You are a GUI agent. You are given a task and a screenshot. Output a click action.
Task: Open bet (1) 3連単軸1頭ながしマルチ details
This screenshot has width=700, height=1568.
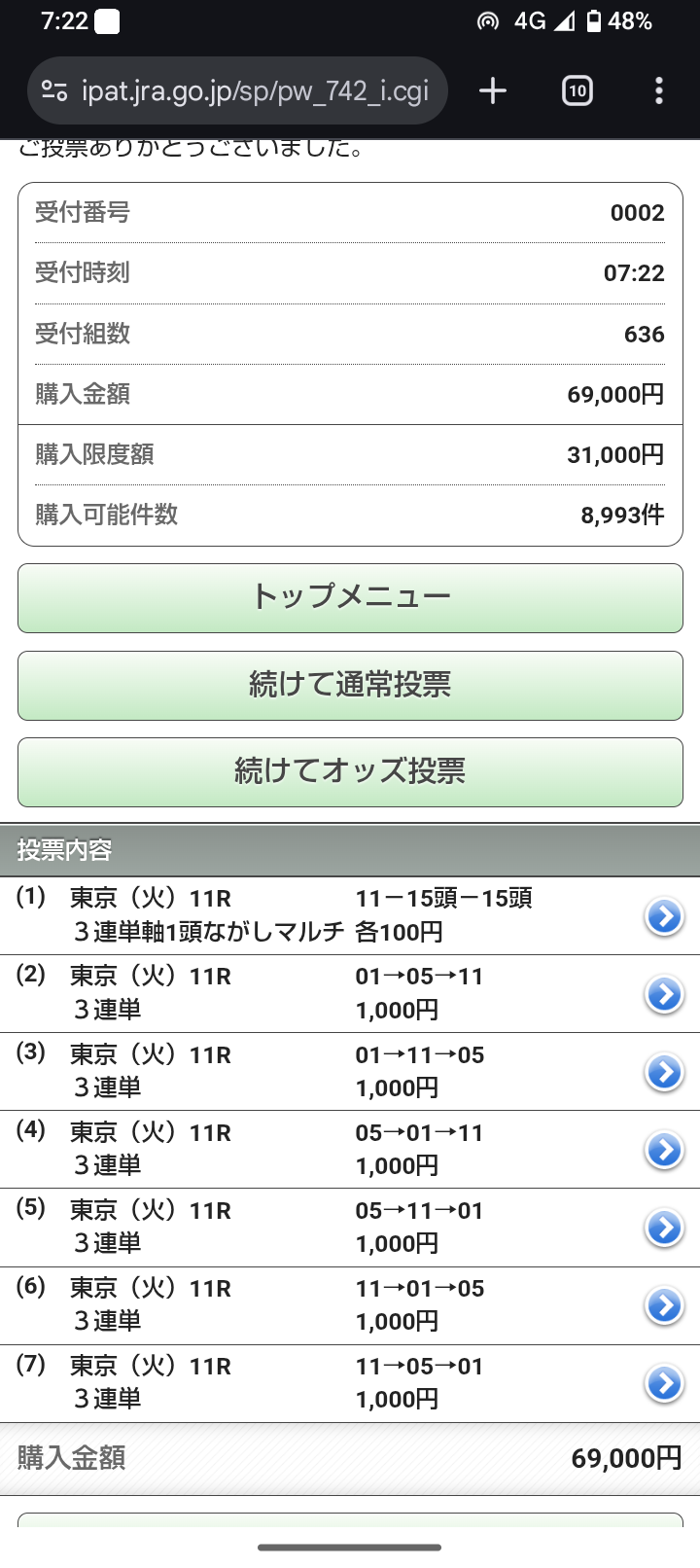click(664, 916)
